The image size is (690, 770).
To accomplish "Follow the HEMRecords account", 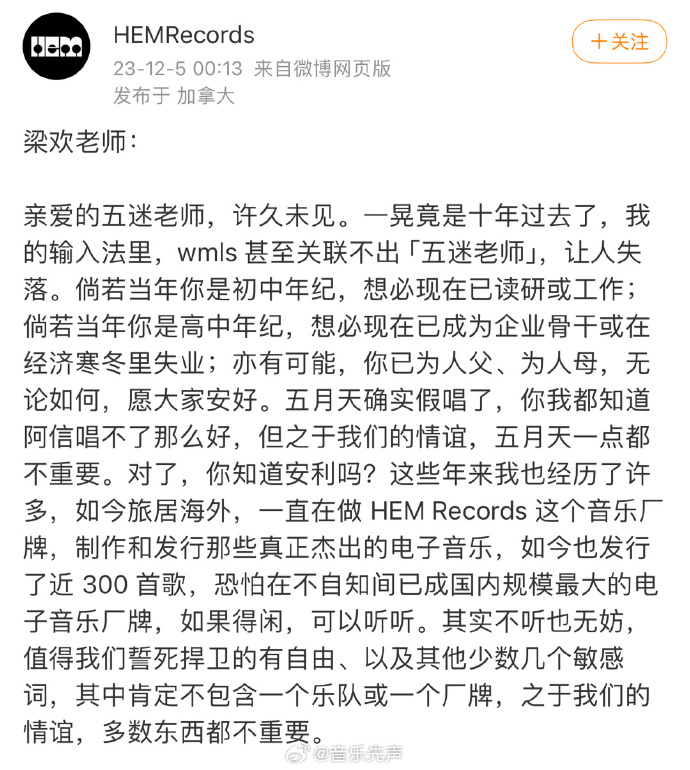I will 619,42.
